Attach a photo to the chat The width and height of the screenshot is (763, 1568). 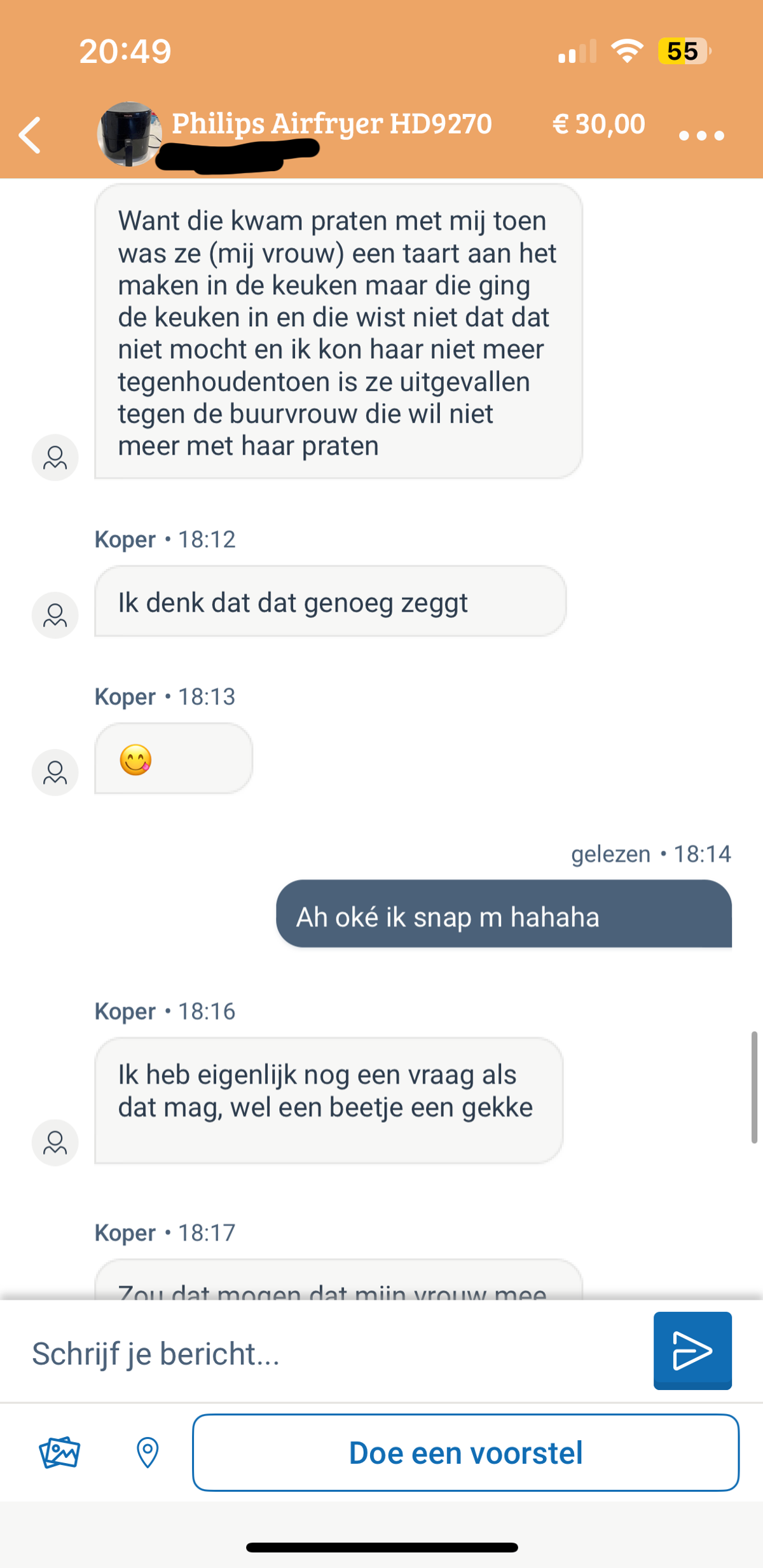59,1452
